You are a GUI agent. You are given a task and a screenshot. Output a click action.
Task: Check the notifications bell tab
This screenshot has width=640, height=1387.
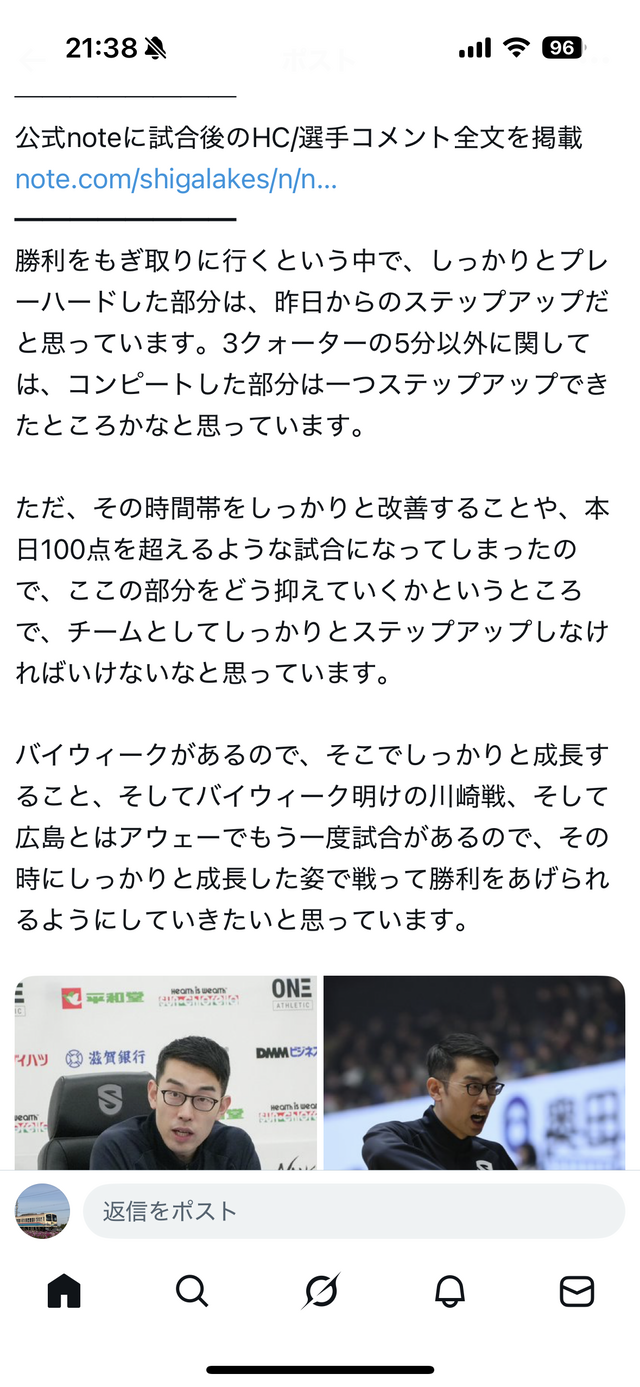(x=450, y=1291)
